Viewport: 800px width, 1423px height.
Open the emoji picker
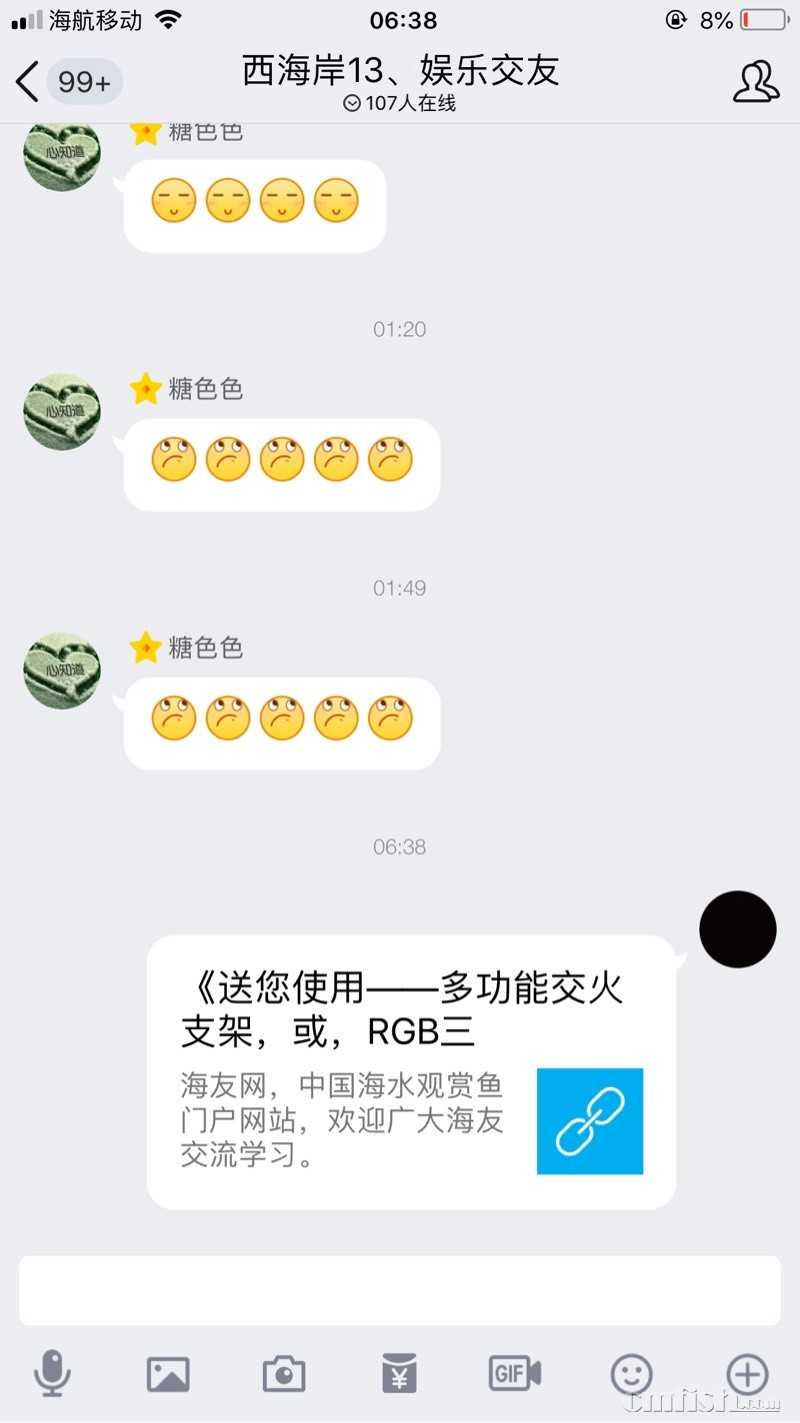(632, 1374)
